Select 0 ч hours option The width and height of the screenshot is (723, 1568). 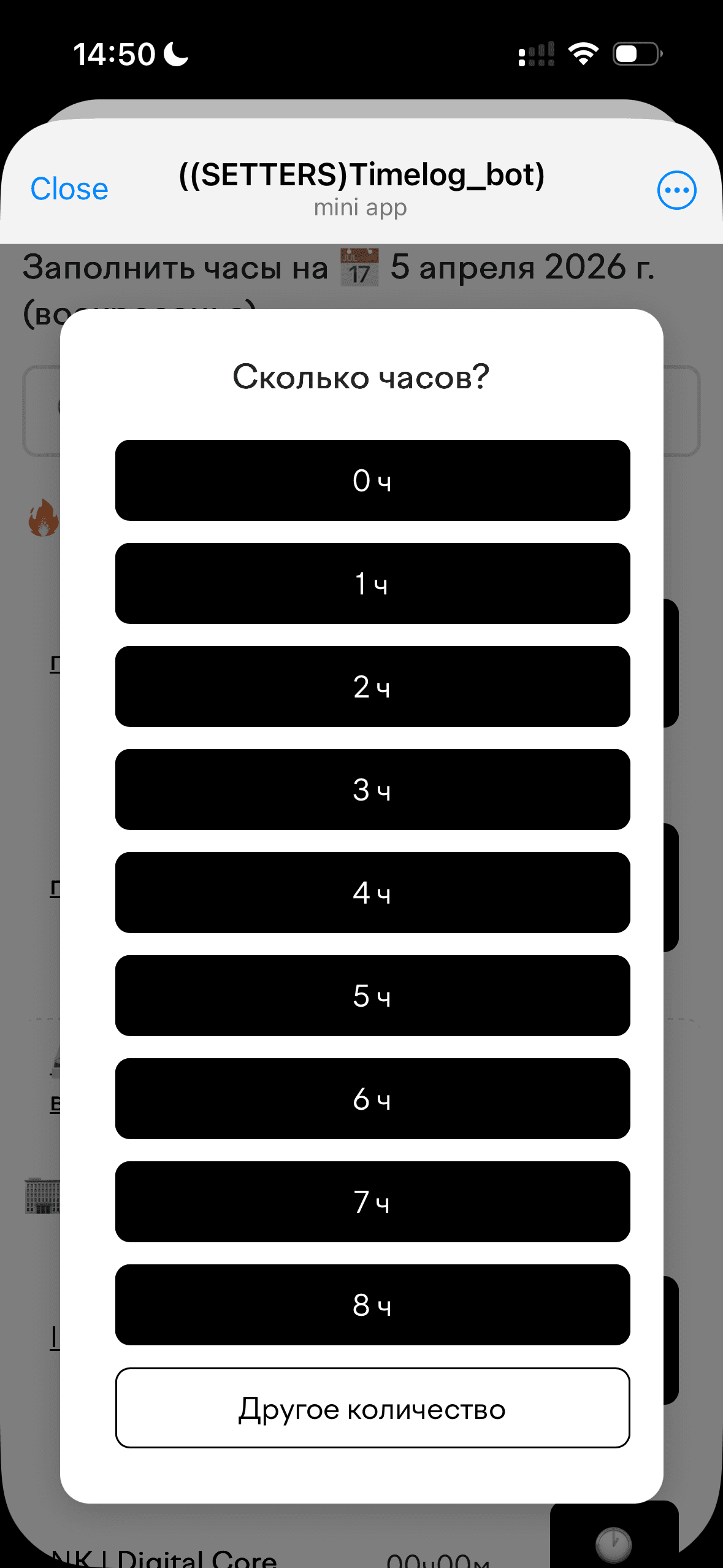pos(372,480)
